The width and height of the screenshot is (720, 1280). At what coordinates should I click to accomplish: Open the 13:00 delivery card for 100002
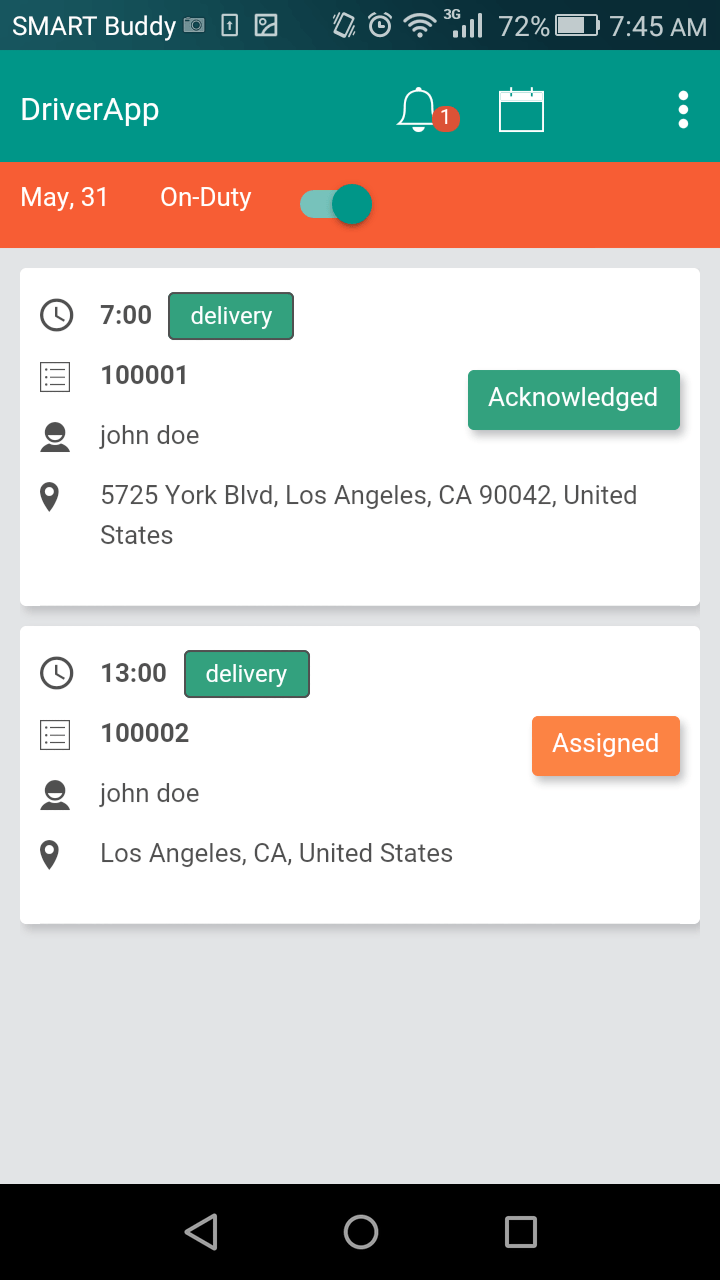tap(360, 774)
